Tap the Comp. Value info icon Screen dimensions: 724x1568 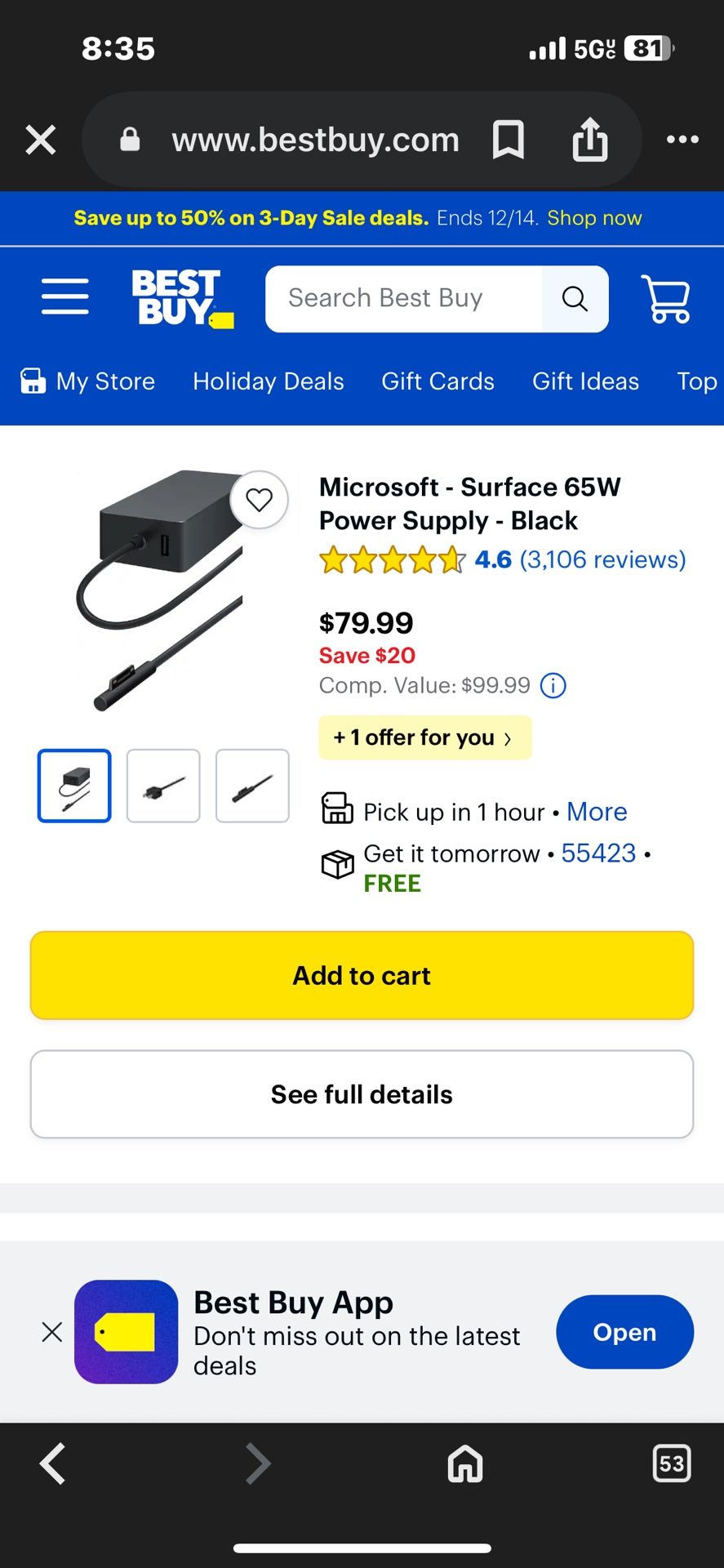[553, 686]
